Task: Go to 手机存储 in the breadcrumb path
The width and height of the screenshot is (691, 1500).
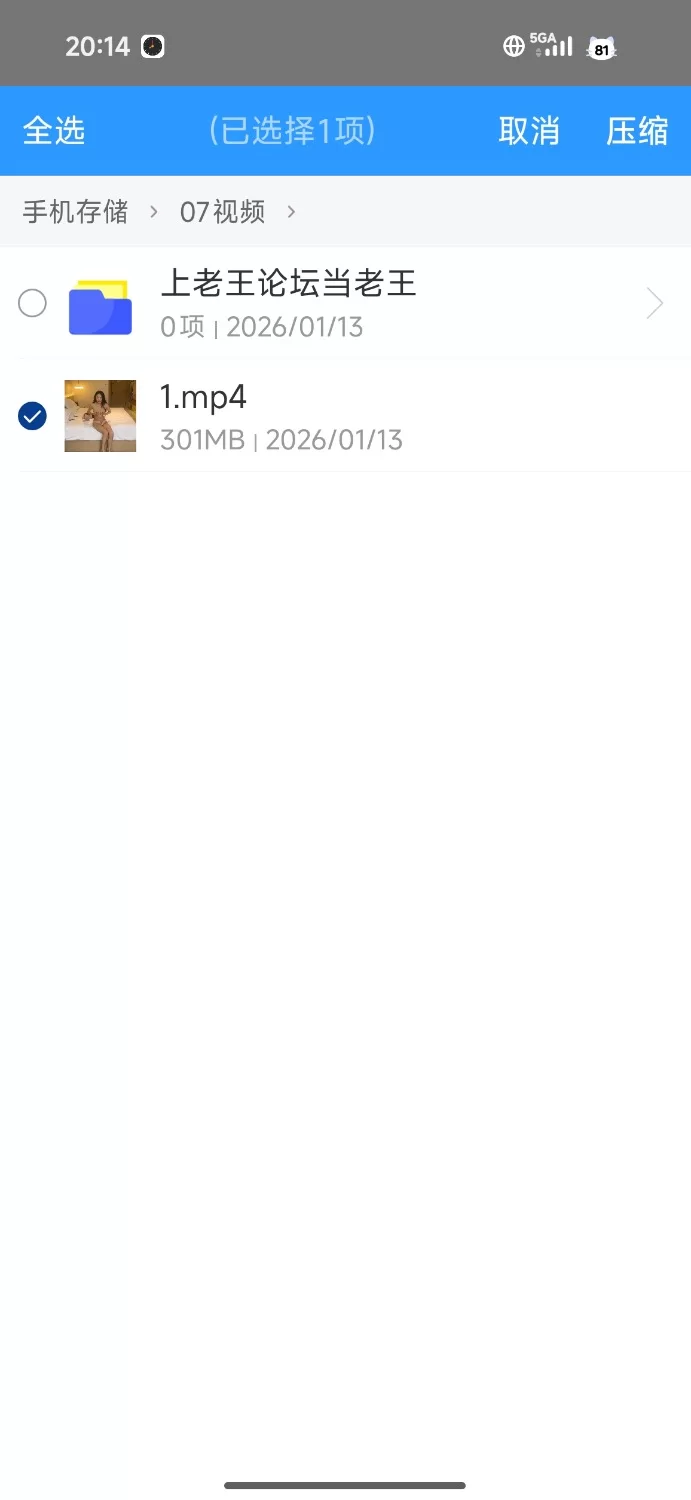Action: pos(76,212)
